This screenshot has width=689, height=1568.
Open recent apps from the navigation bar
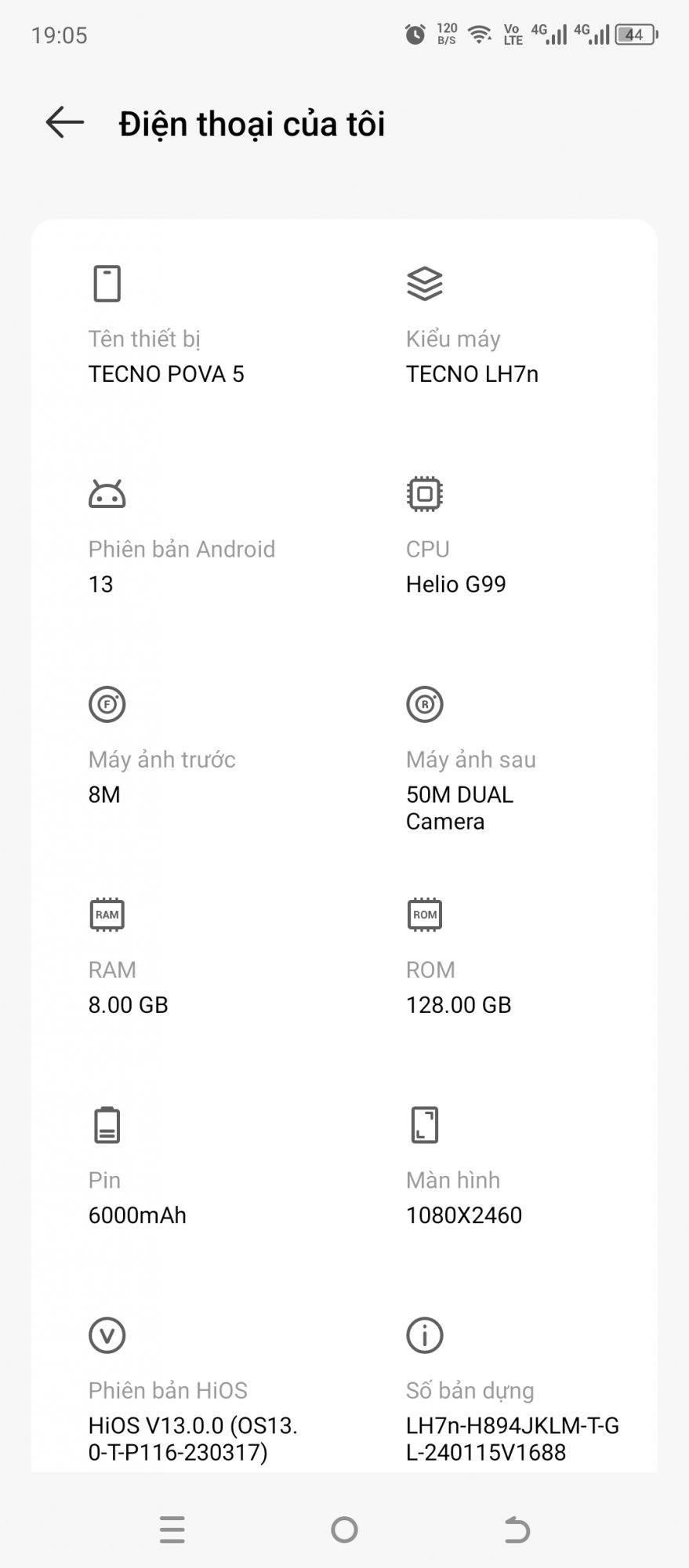pyautogui.click(x=172, y=1529)
